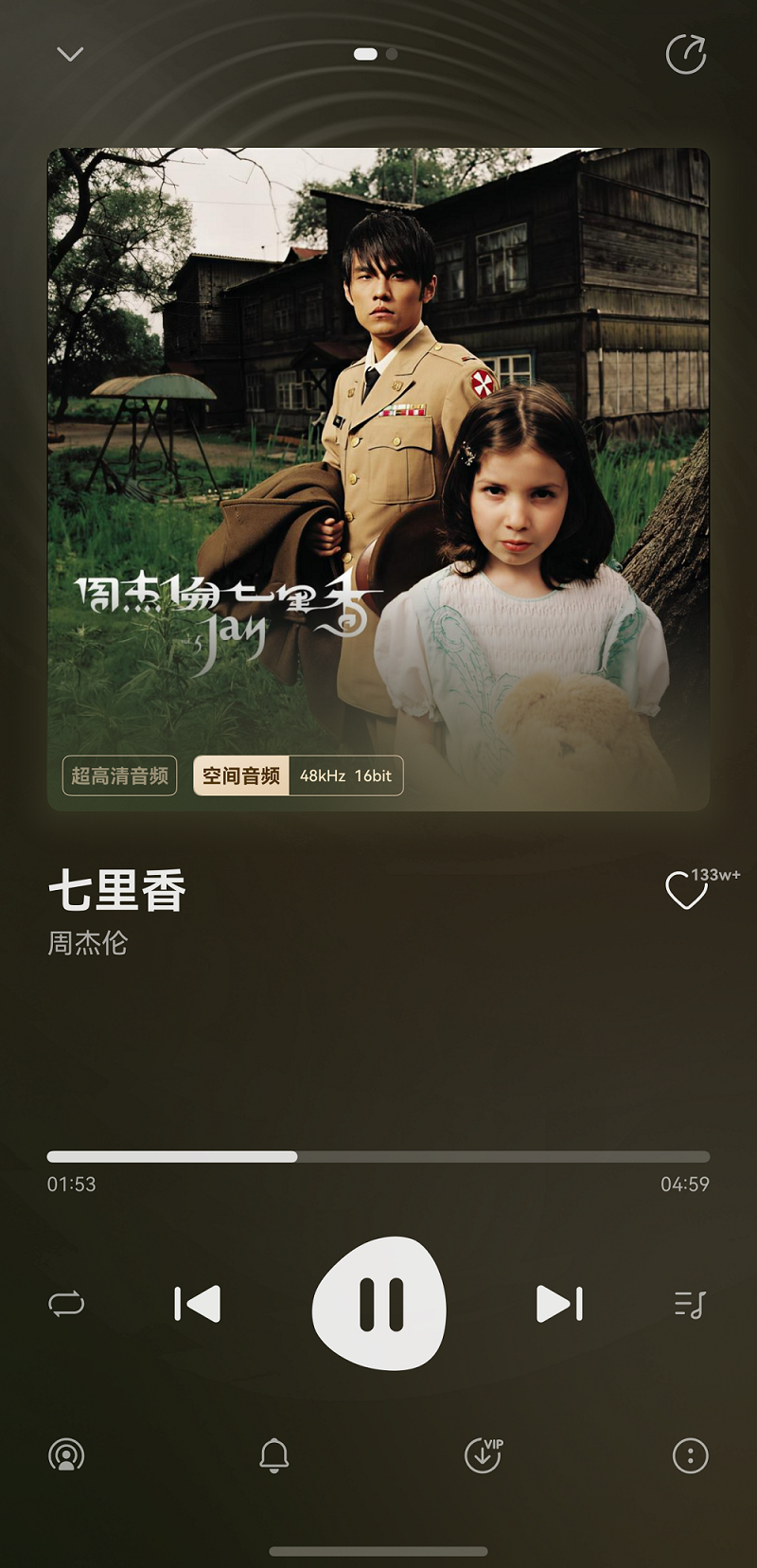
Task: Like the song 七里香
Action: tap(686, 891)
